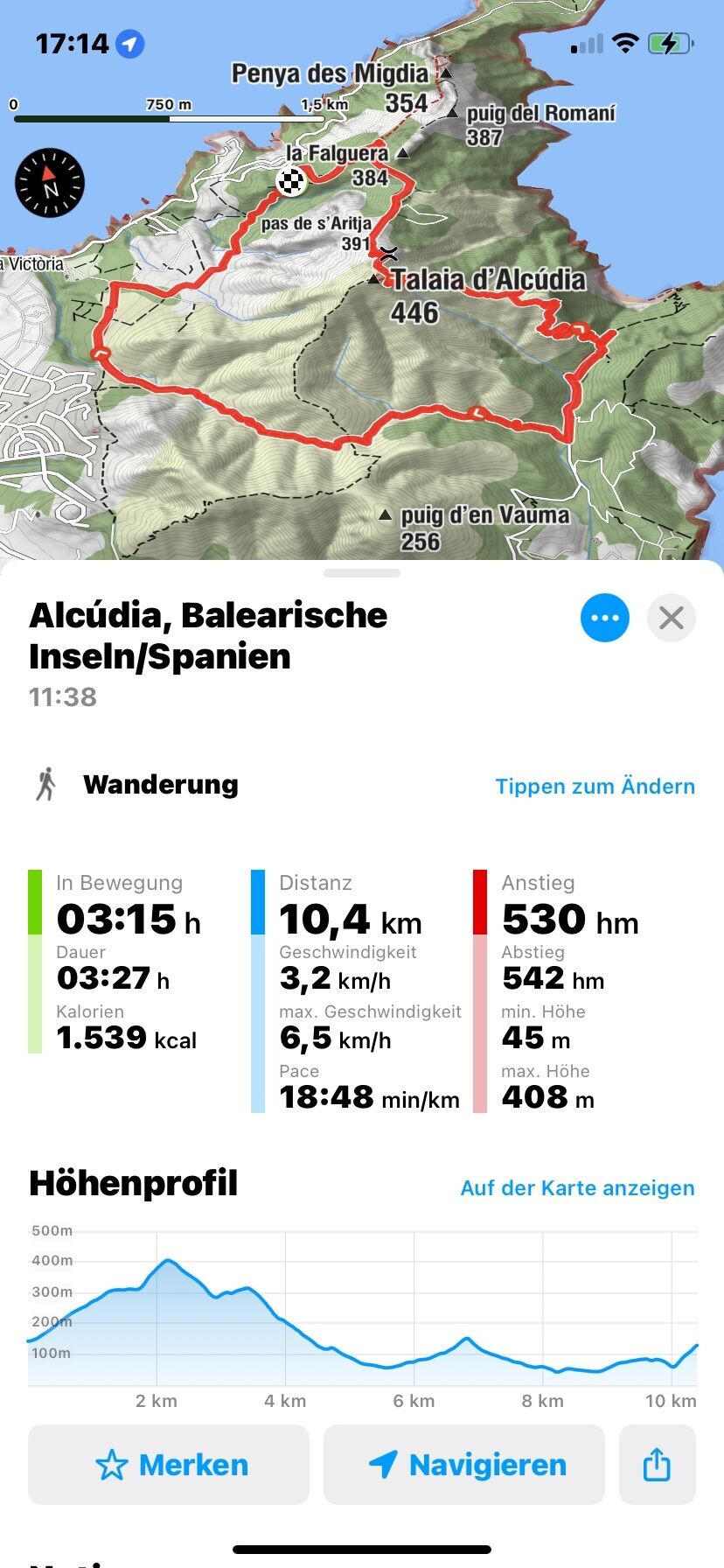Open the three-dot more options menu
The width and height of the screenshot is (724, 1568).
(x=605, y=618)
